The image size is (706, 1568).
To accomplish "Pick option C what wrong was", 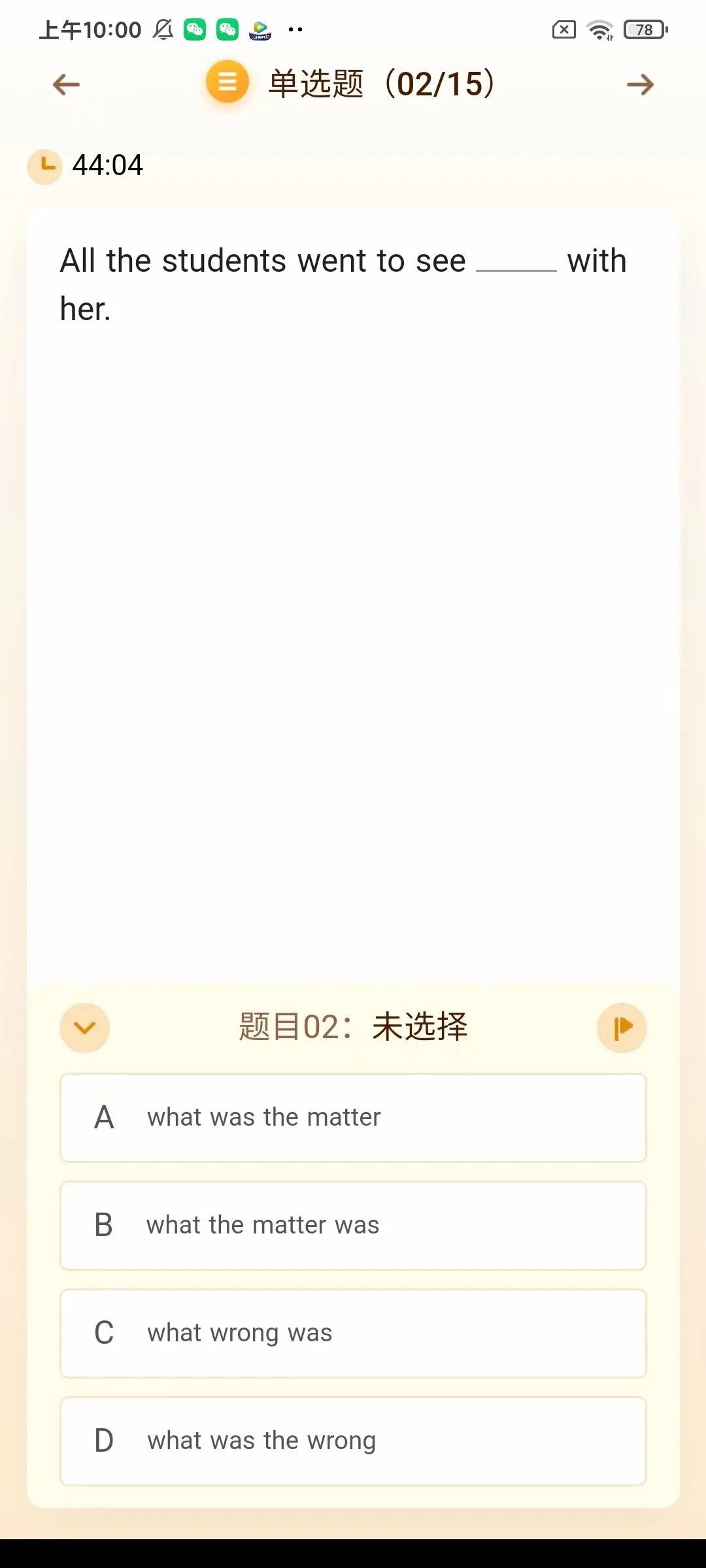I will 353,1333.
